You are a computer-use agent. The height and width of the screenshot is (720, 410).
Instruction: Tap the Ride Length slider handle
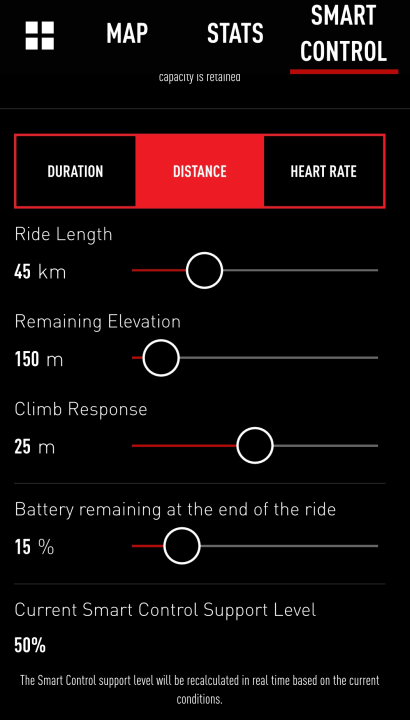coord(204,270)
